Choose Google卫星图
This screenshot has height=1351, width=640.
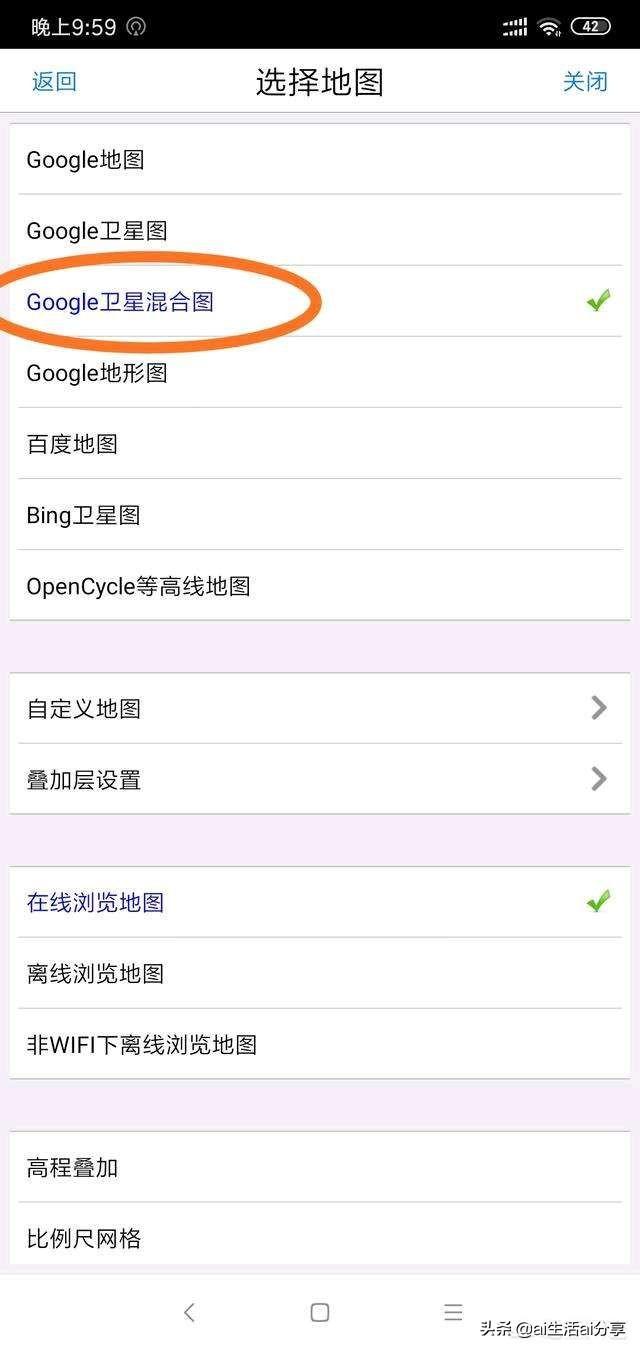320,230
